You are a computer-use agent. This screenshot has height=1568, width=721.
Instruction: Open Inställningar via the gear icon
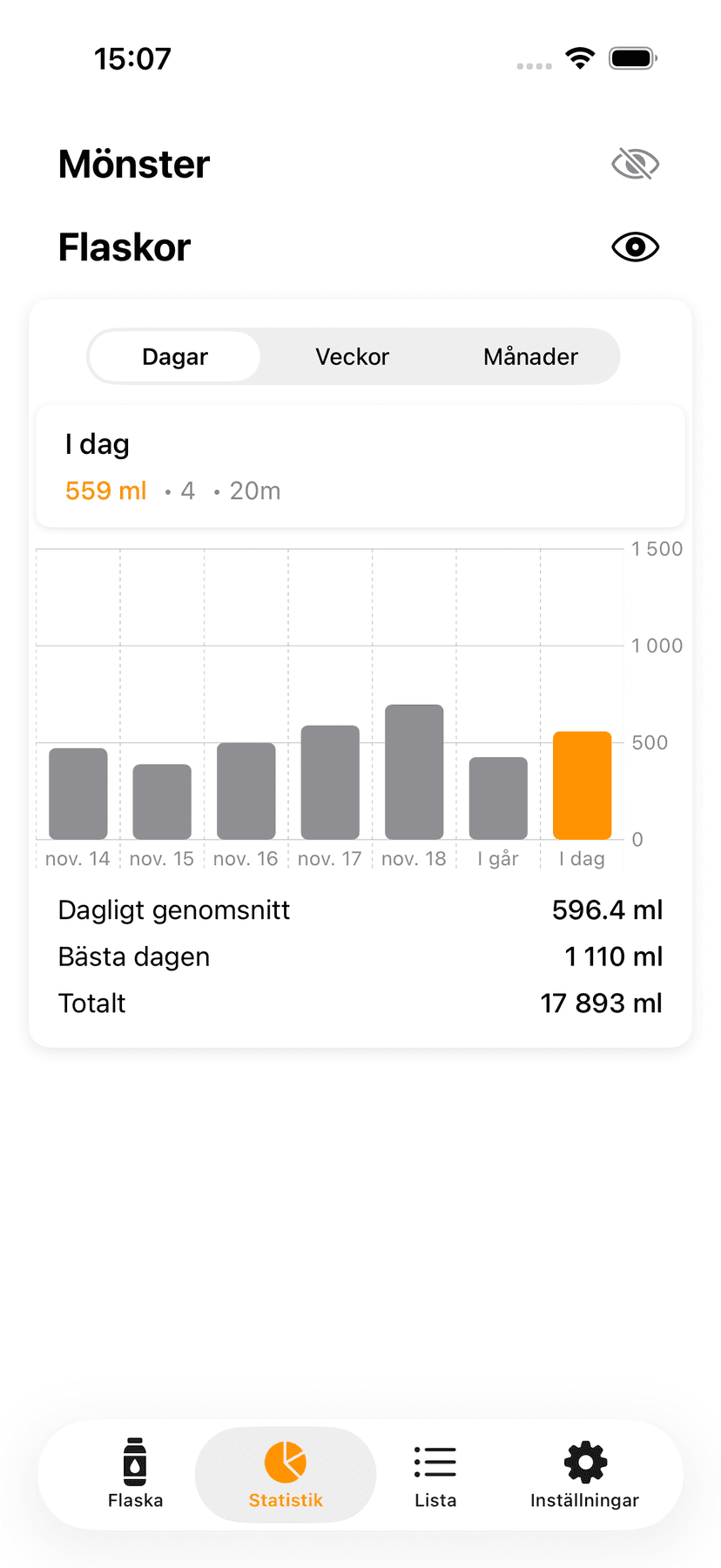[x=584, y=1462]
